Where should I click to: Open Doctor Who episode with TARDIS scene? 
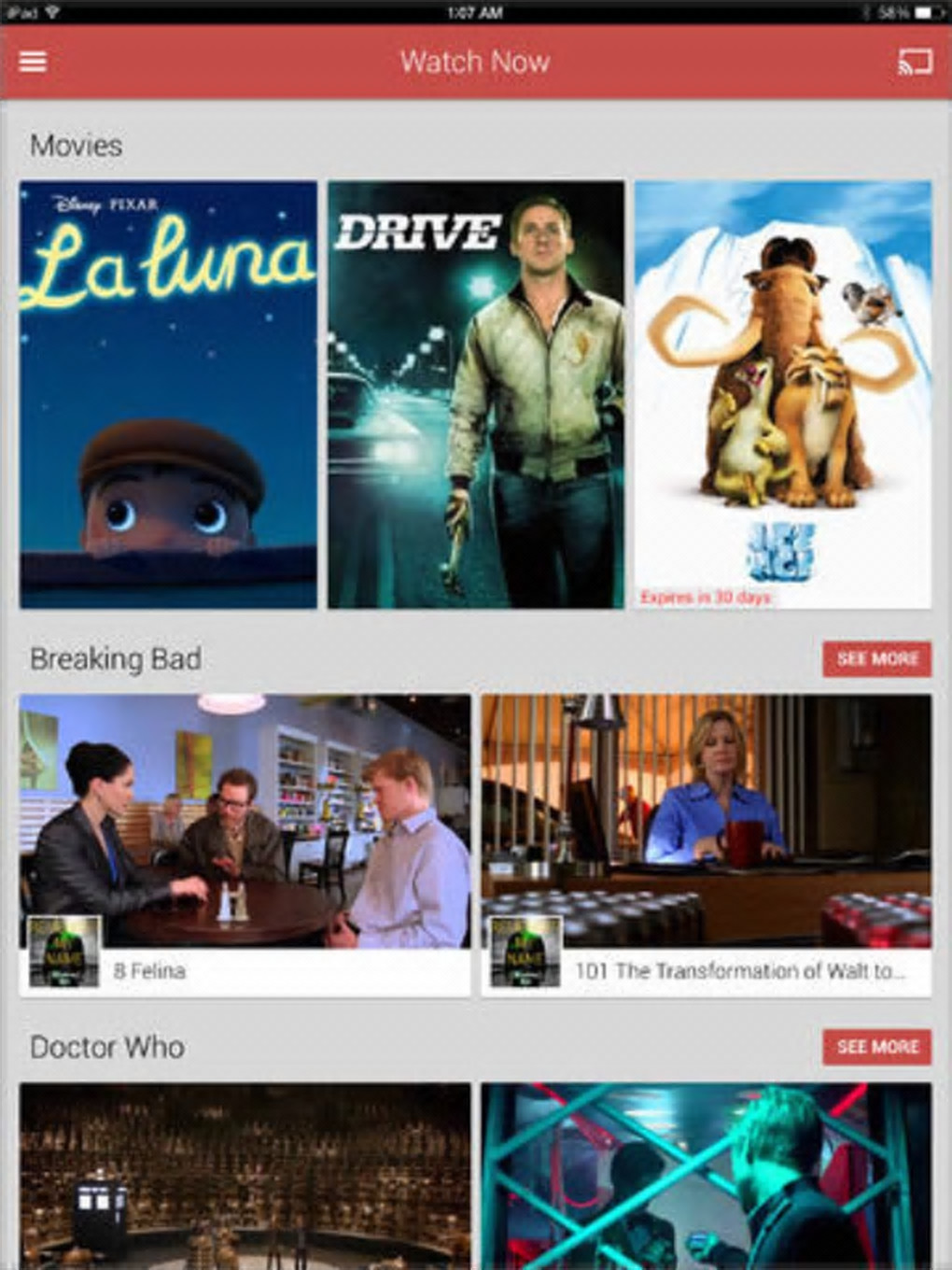(x=245, y=1175)
